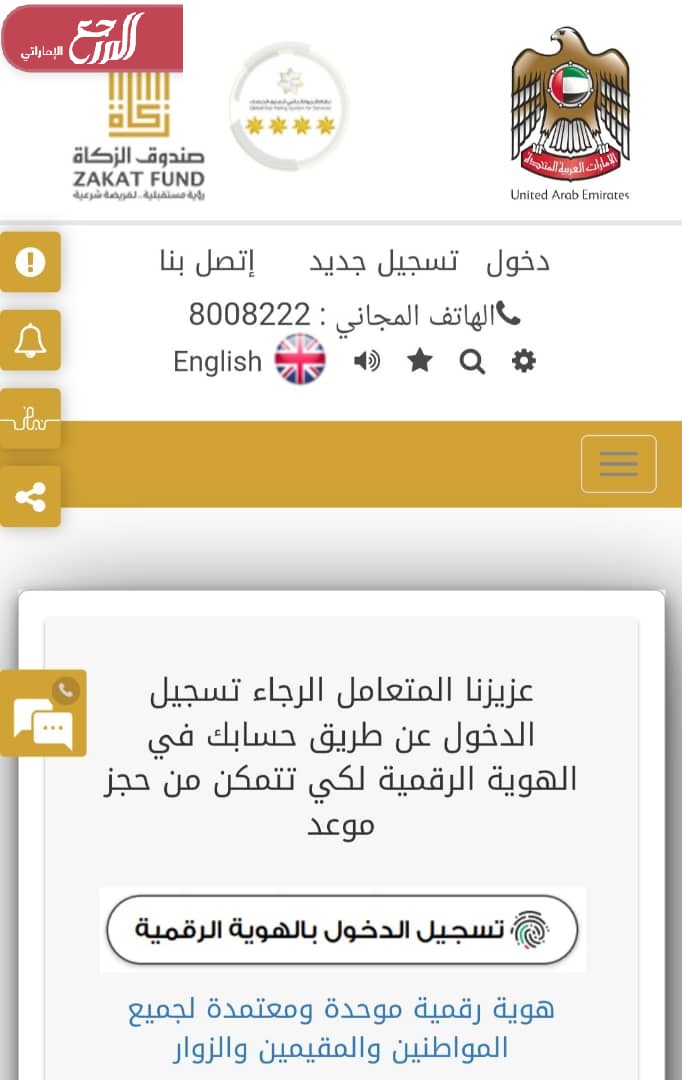Open تسجيل جديد new registration
Screen dimensions: 682x1080
tap(383, 262)
